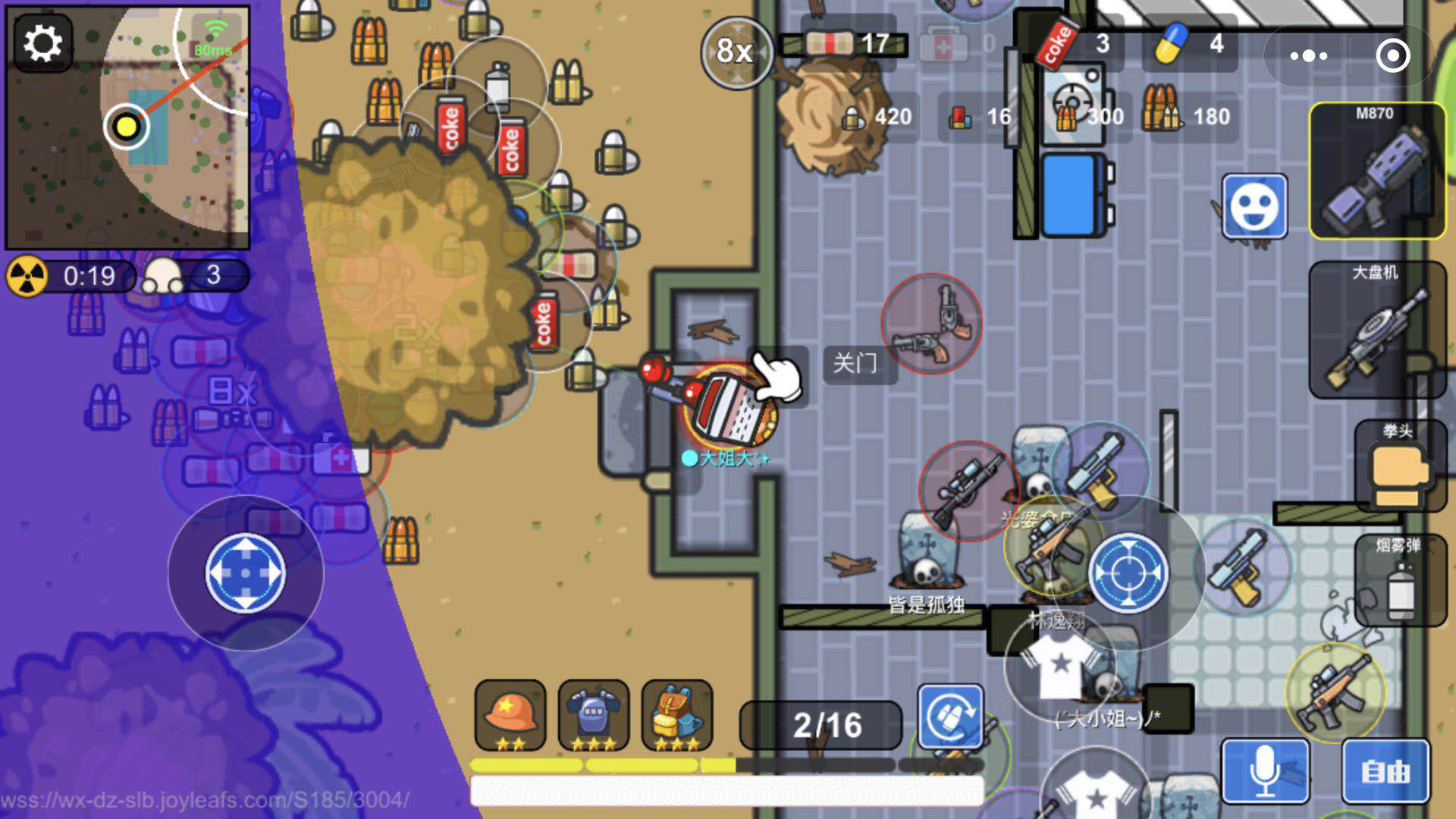Tap the 自由 mode button
This screenshot has height=819, width=1456.
(1385, 771)
